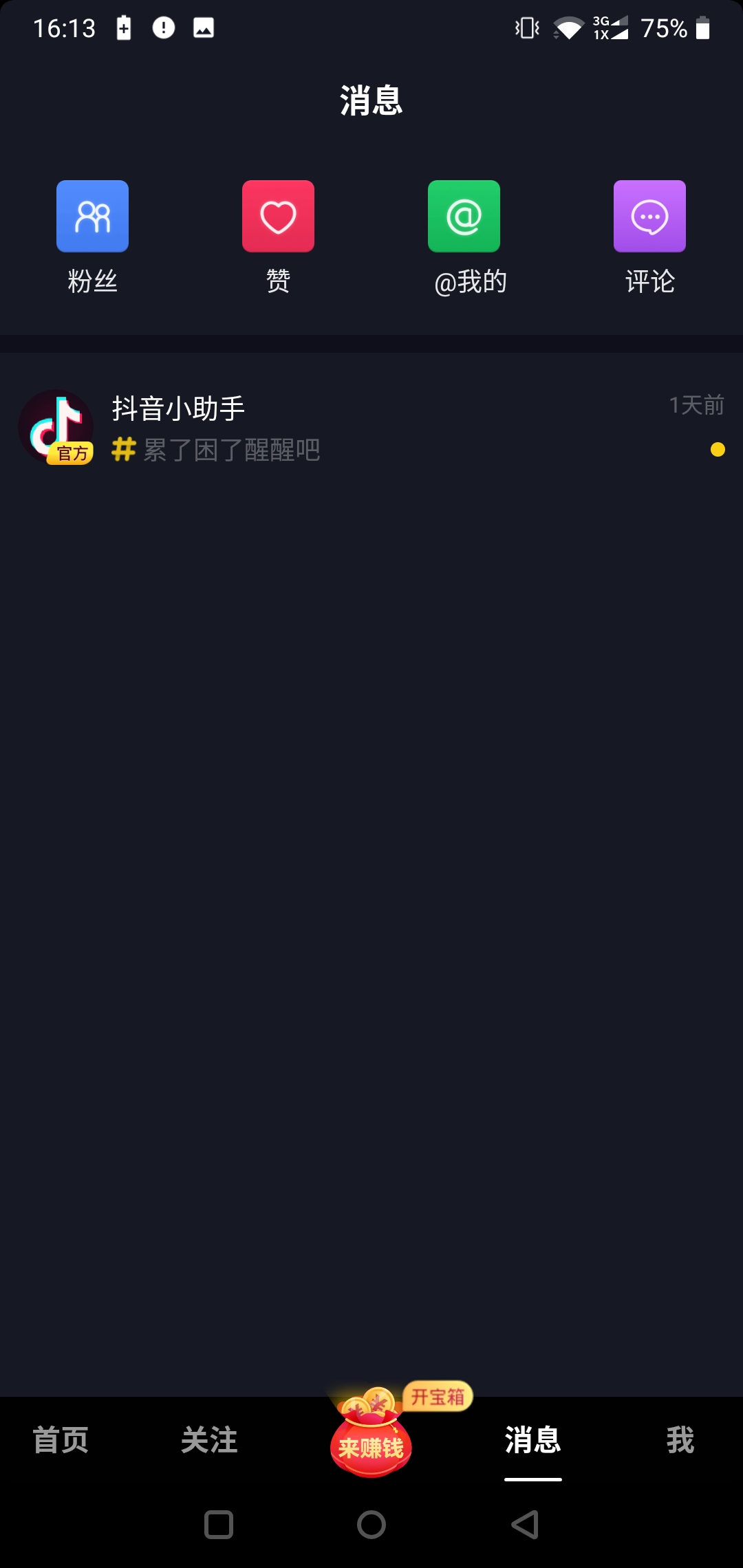This screenshot has width=743, height=1568.
Task: Switch to the 首页 home tab
Action: pyautogui.click(x=62, y=1443)
